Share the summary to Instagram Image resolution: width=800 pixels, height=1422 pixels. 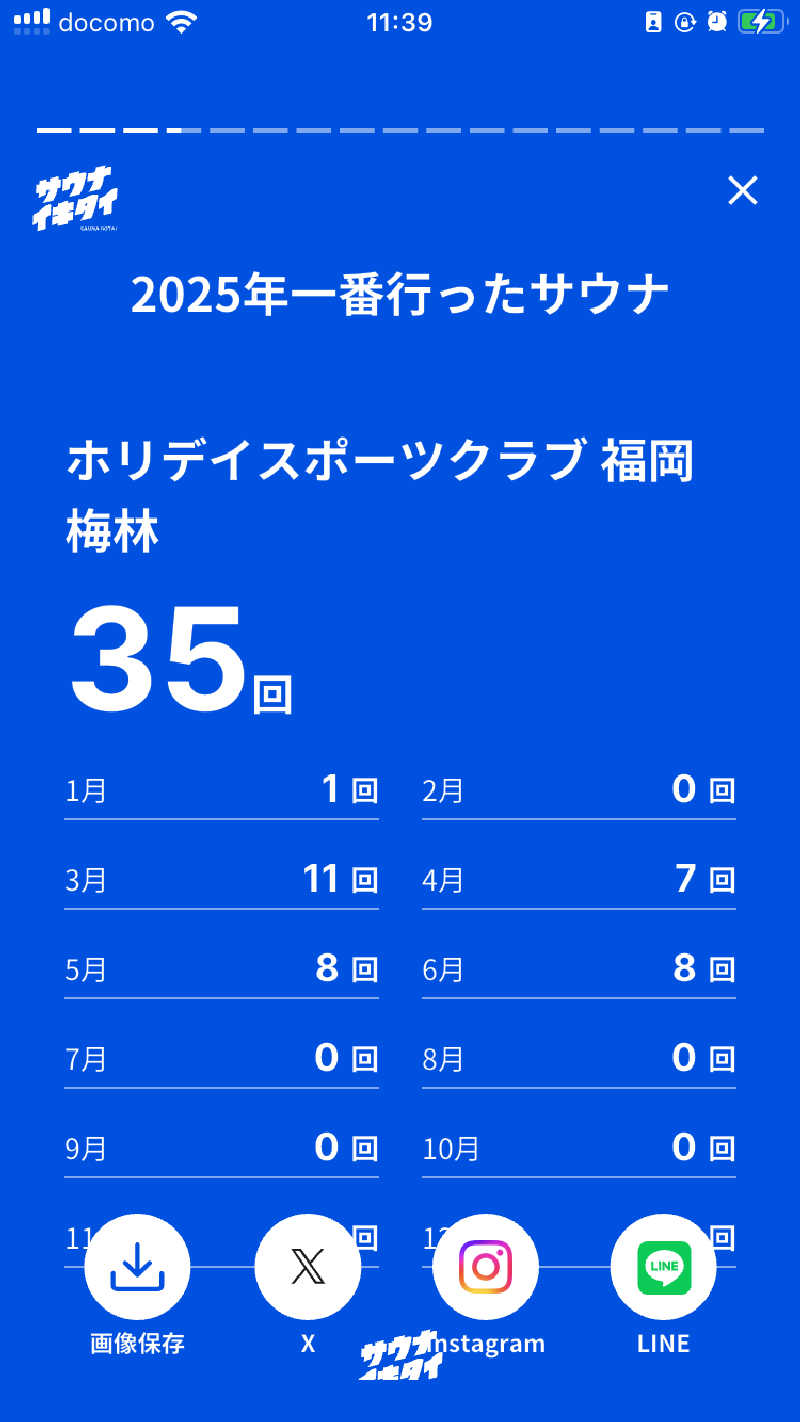coord(485,1267)
